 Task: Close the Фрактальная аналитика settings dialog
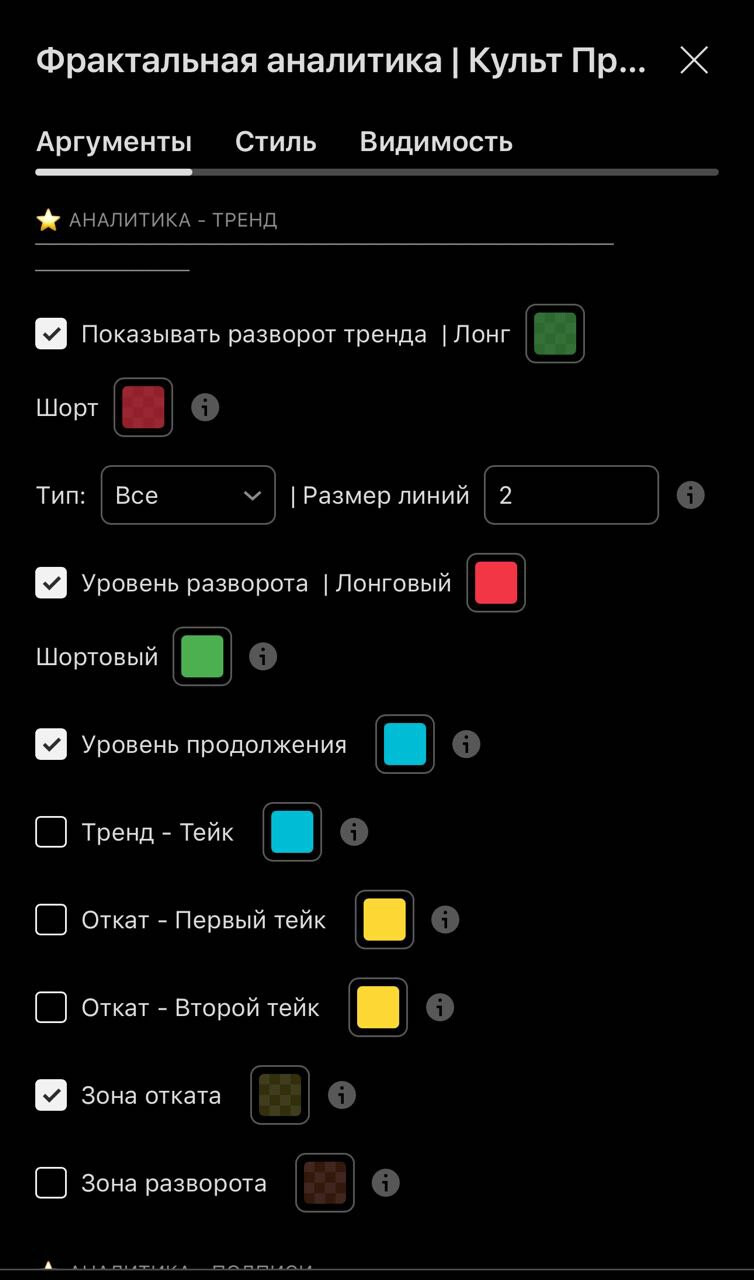tap(693, 61)
